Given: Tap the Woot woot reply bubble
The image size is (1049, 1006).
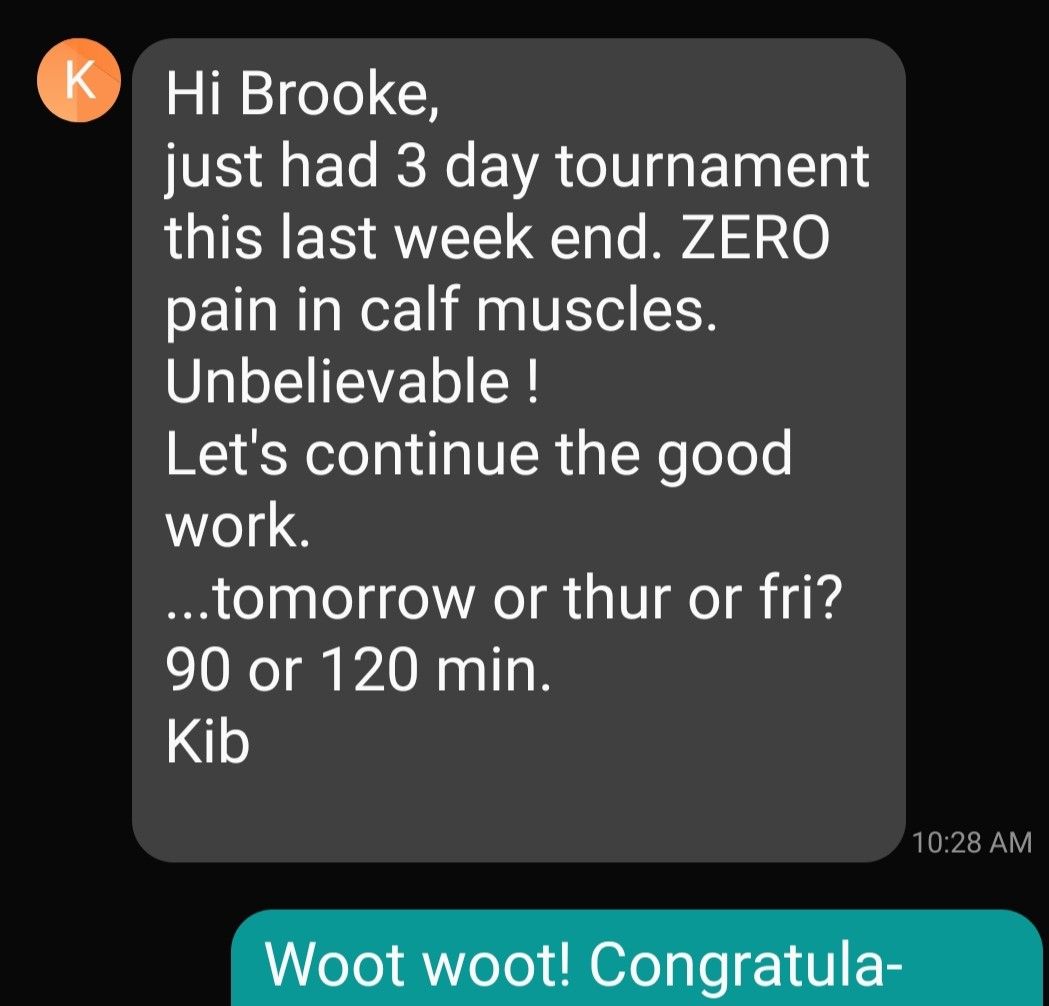Looking at the screenshot, I should tap(637, 962).
